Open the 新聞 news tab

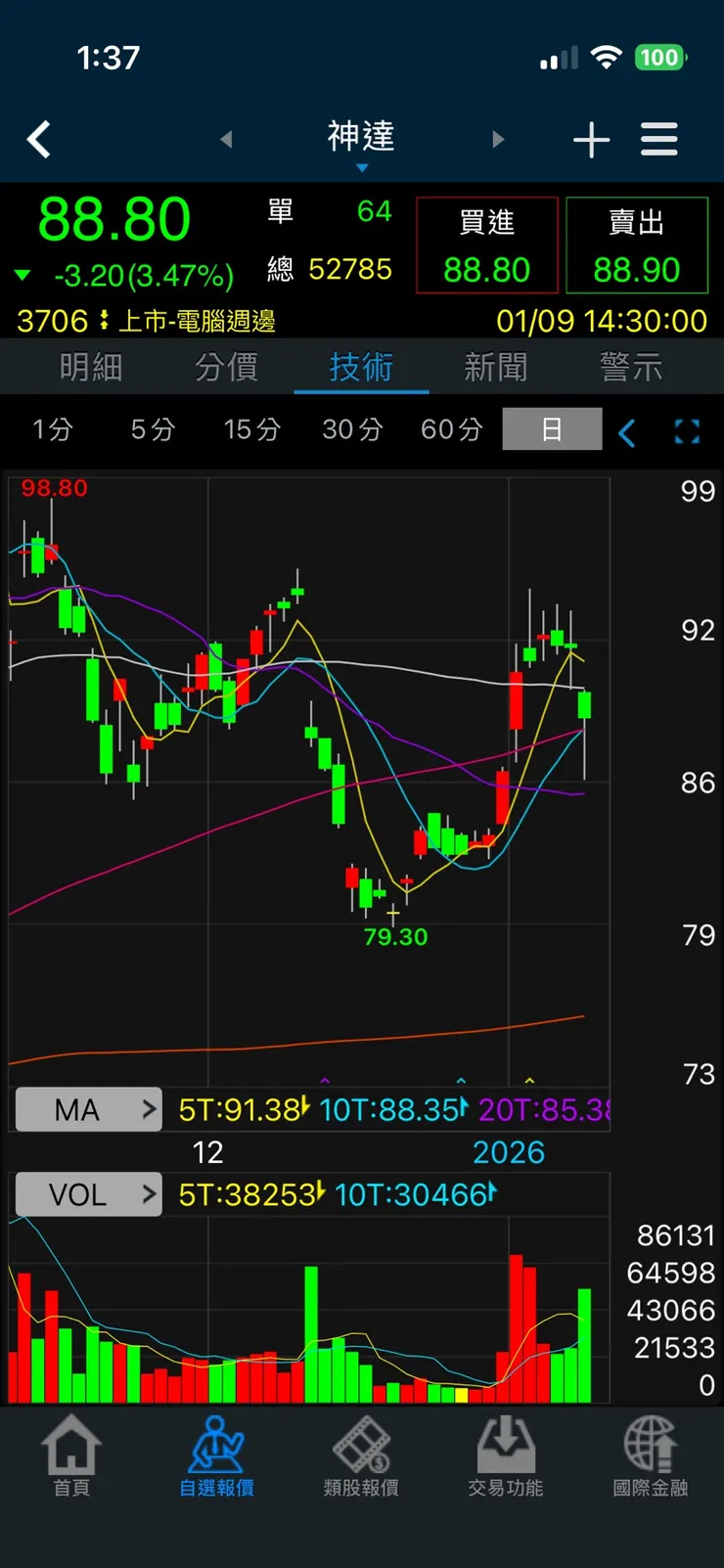[496, 368]
